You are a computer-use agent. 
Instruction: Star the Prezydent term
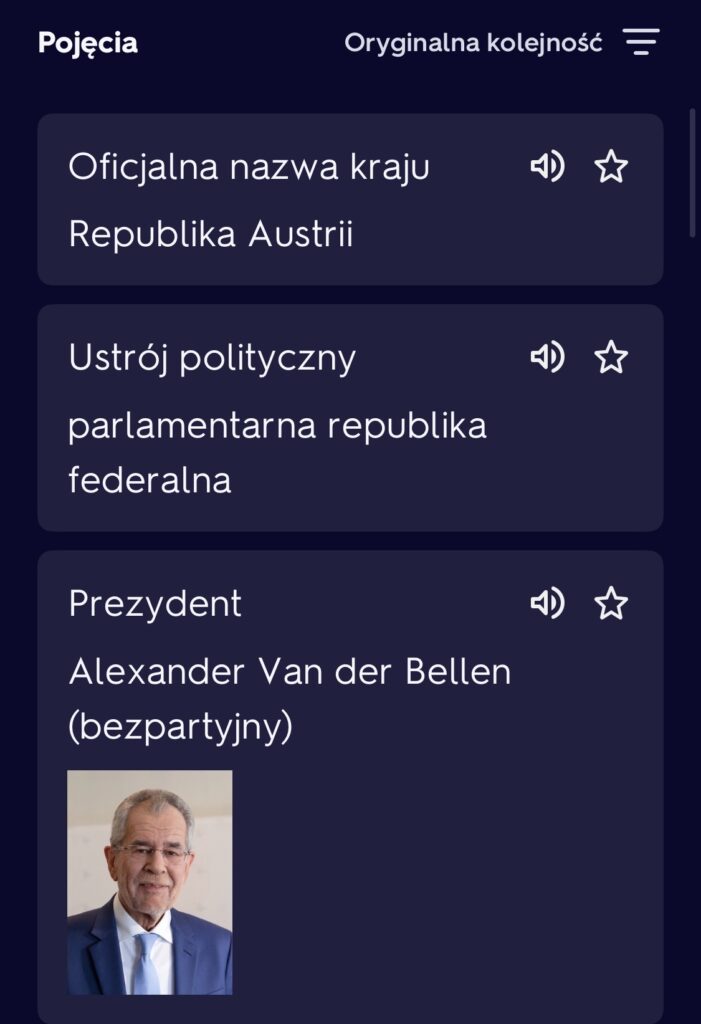pyautogui.click(x=611, y=603)
